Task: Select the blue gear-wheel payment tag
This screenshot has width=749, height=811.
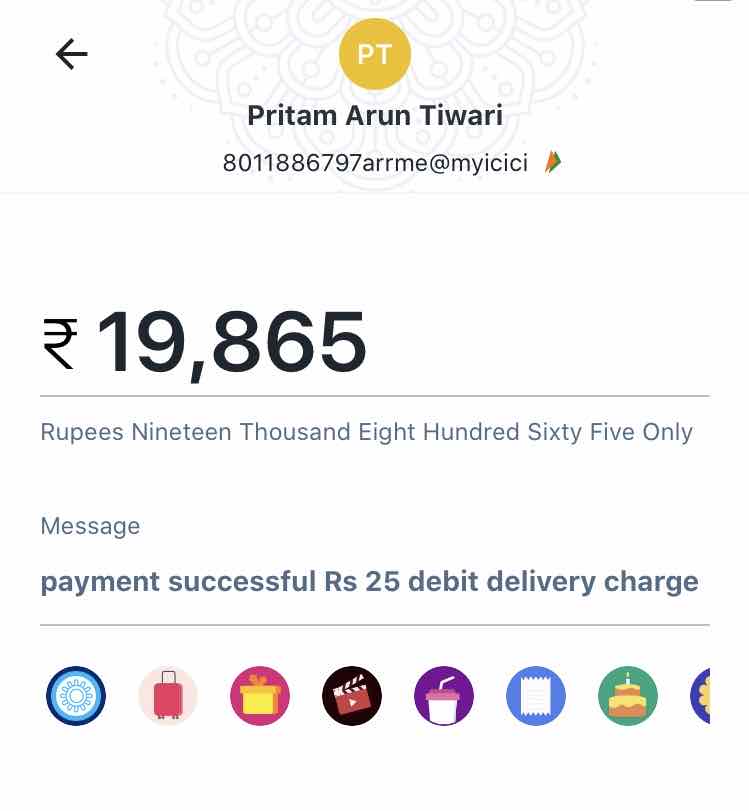Action: click(76, 695)
